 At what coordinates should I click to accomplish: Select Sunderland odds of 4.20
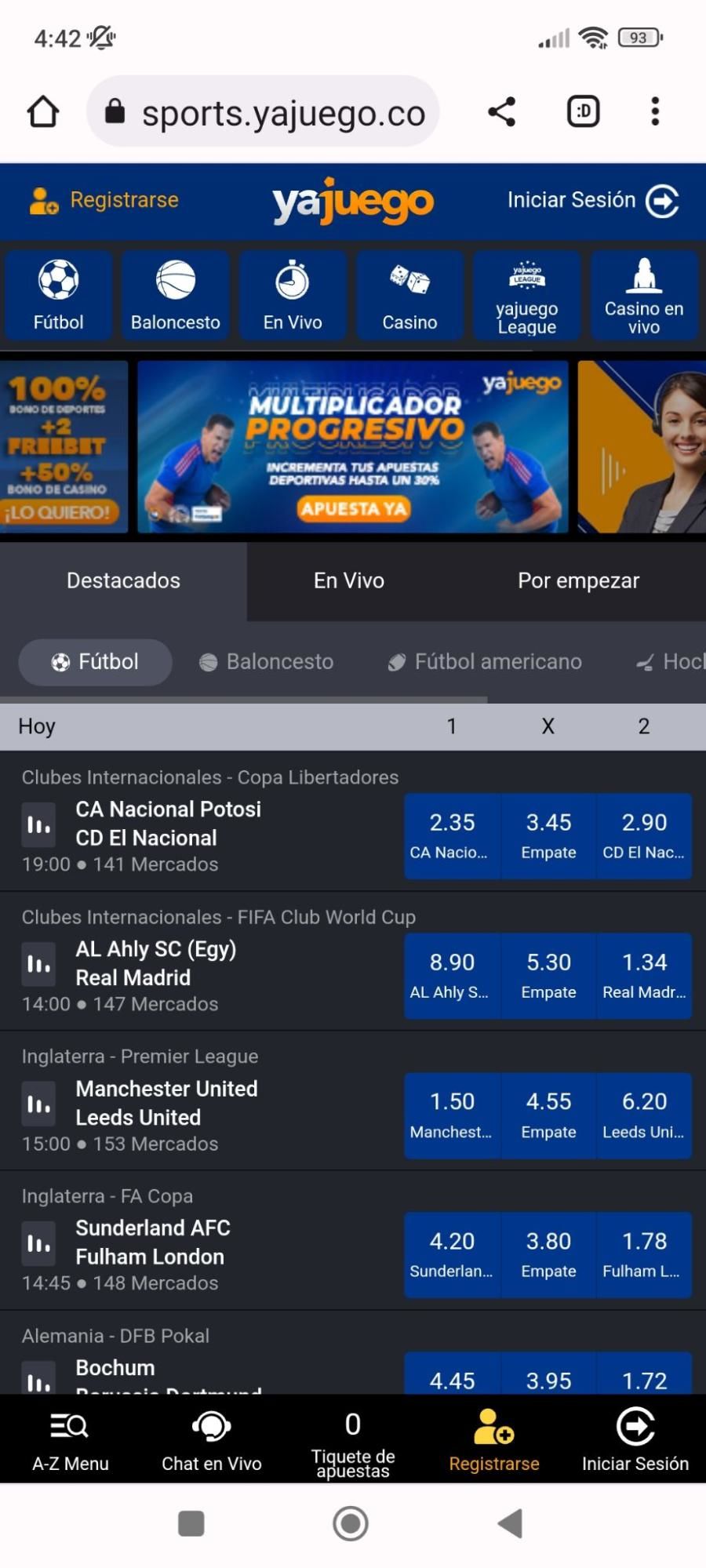pos(452,1254)
